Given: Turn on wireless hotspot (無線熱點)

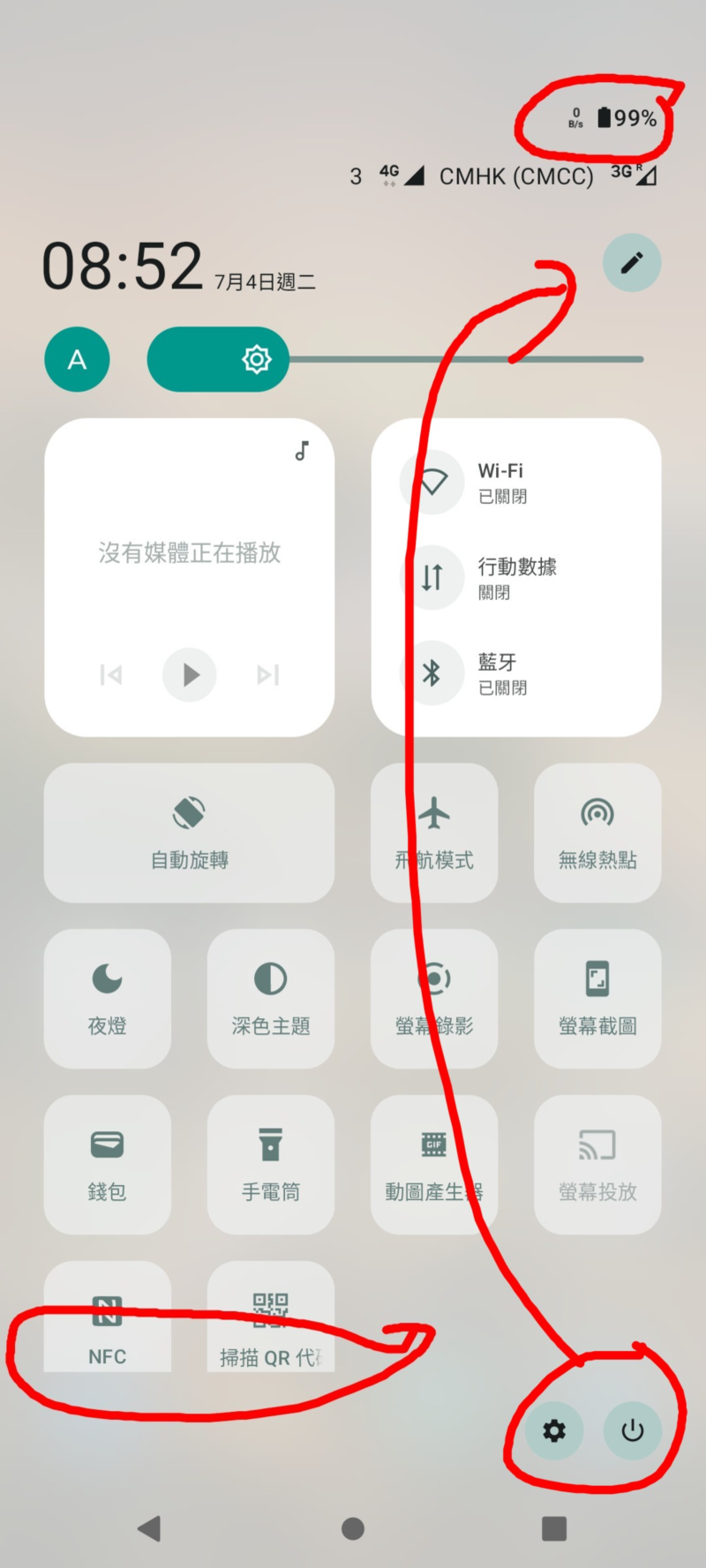Looking at the screenshot, I should [x=597, y=833].
